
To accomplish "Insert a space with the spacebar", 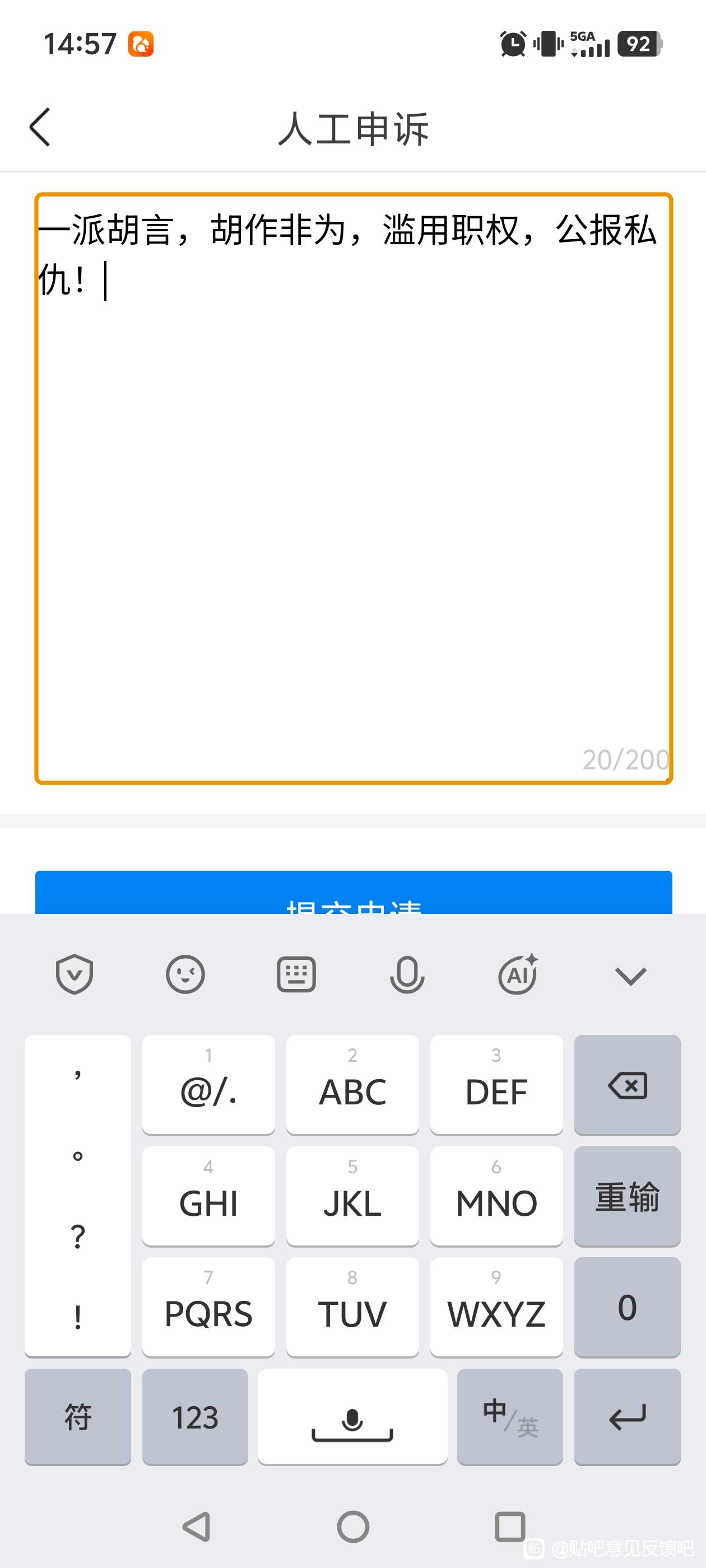I will tap(352, 1416).
